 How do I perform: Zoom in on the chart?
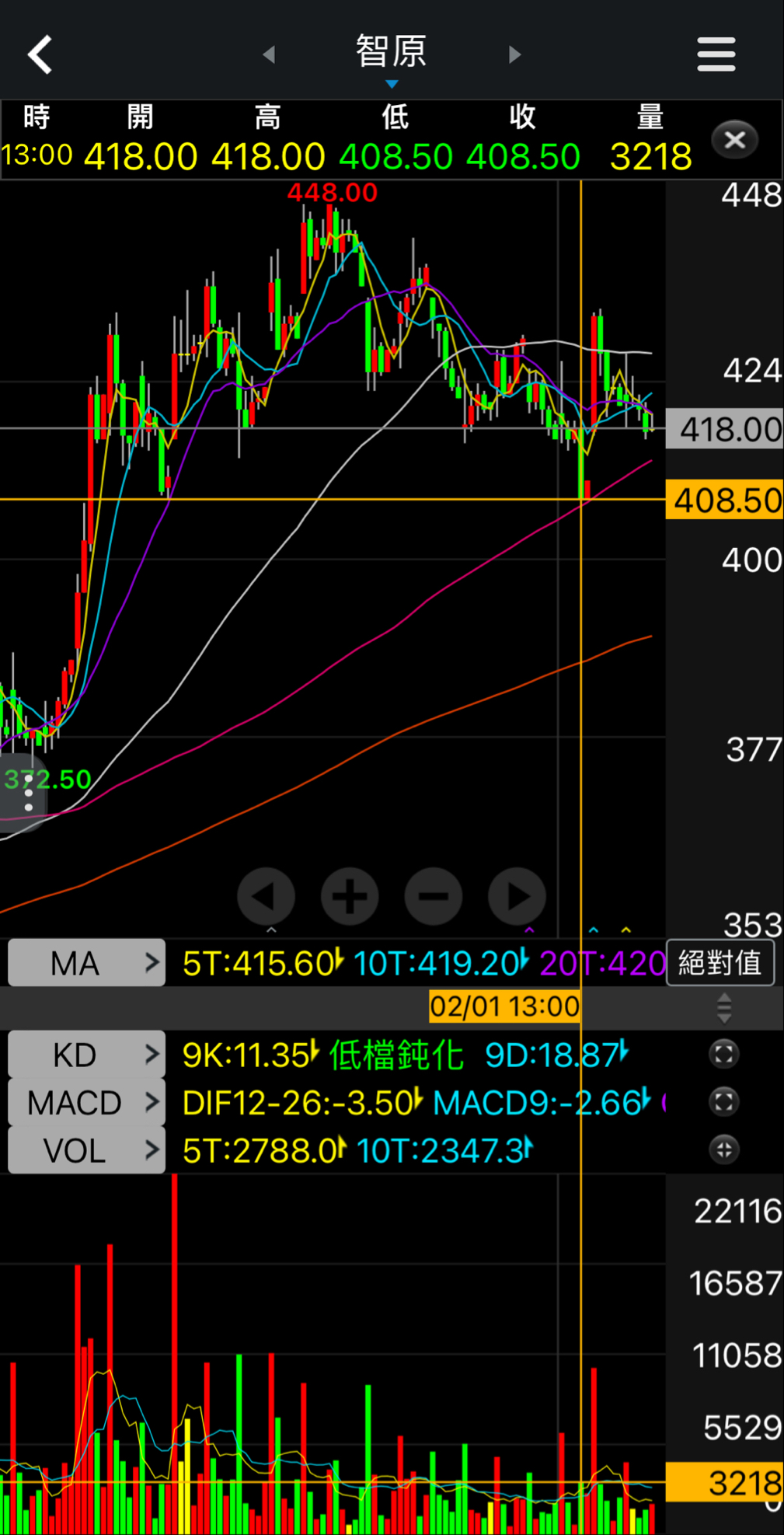(x=350, y=896)
